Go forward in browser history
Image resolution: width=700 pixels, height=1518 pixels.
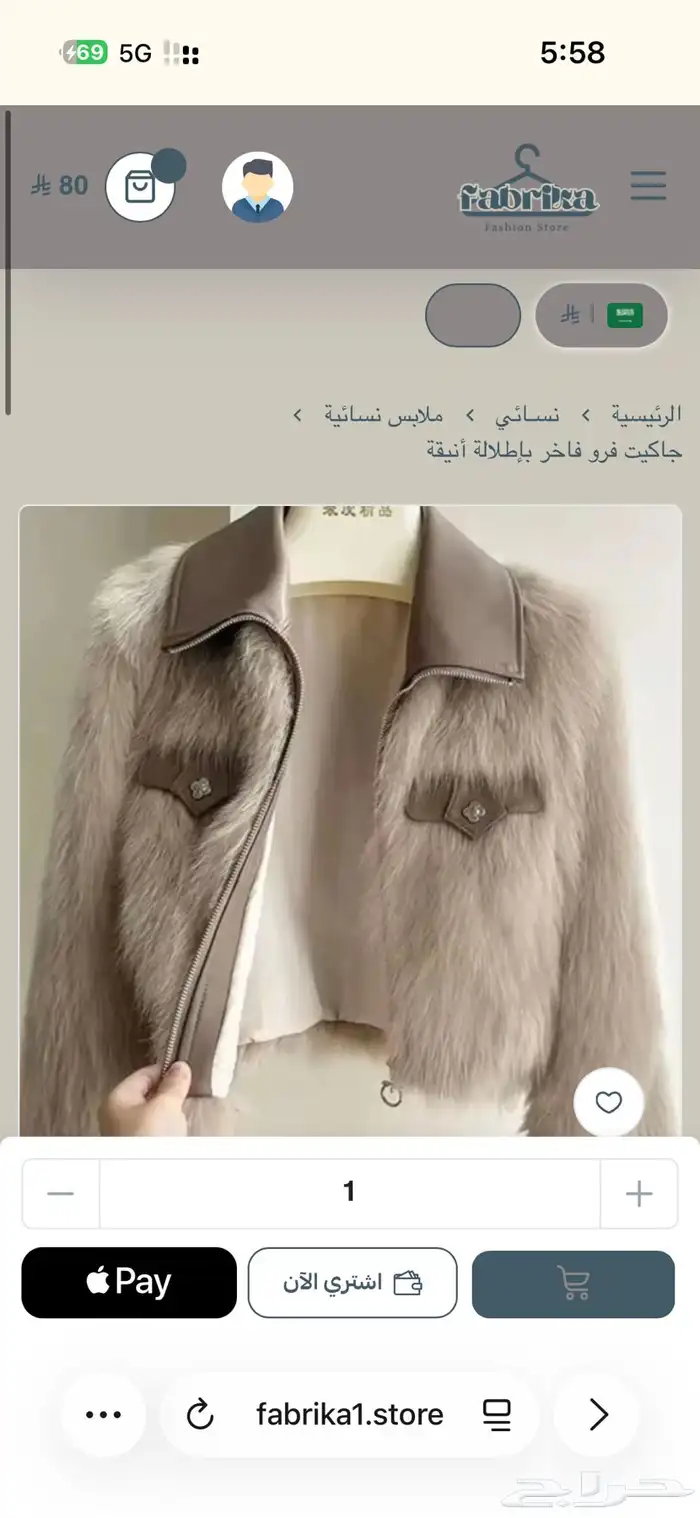click(x=598, y=1415)
